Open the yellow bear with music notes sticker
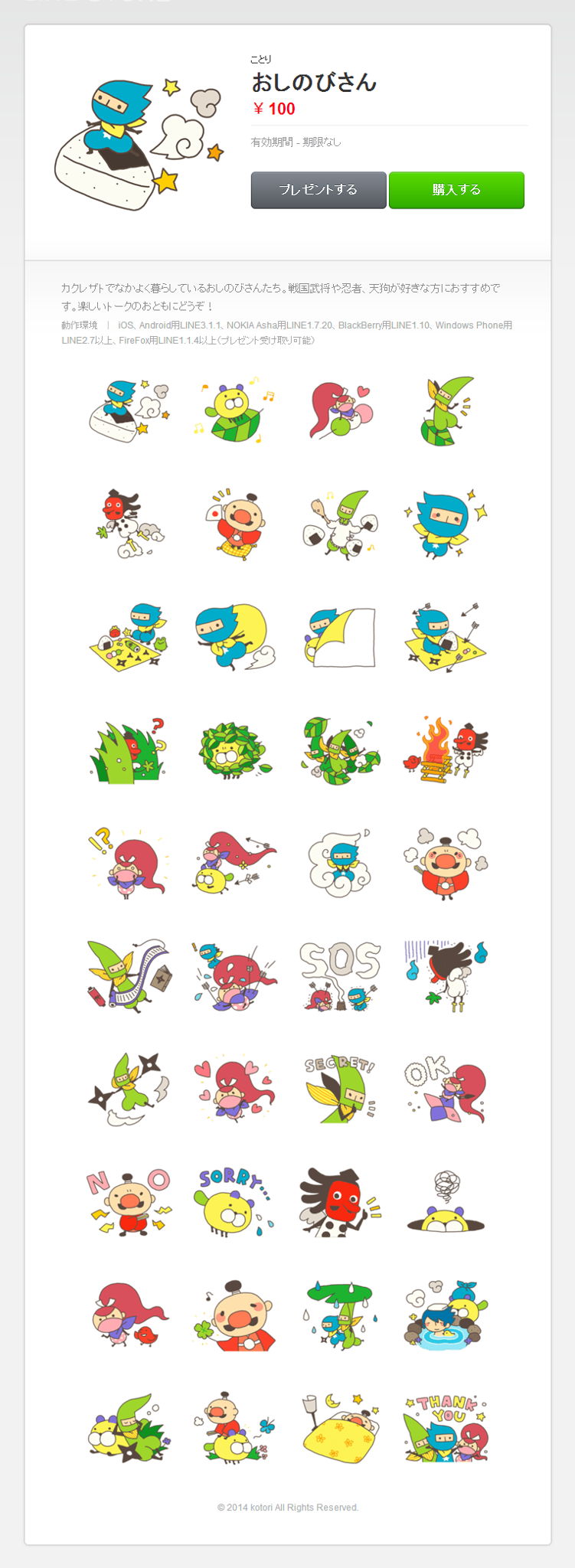Viewport: 575px width, 1568px height. (234, 411)
